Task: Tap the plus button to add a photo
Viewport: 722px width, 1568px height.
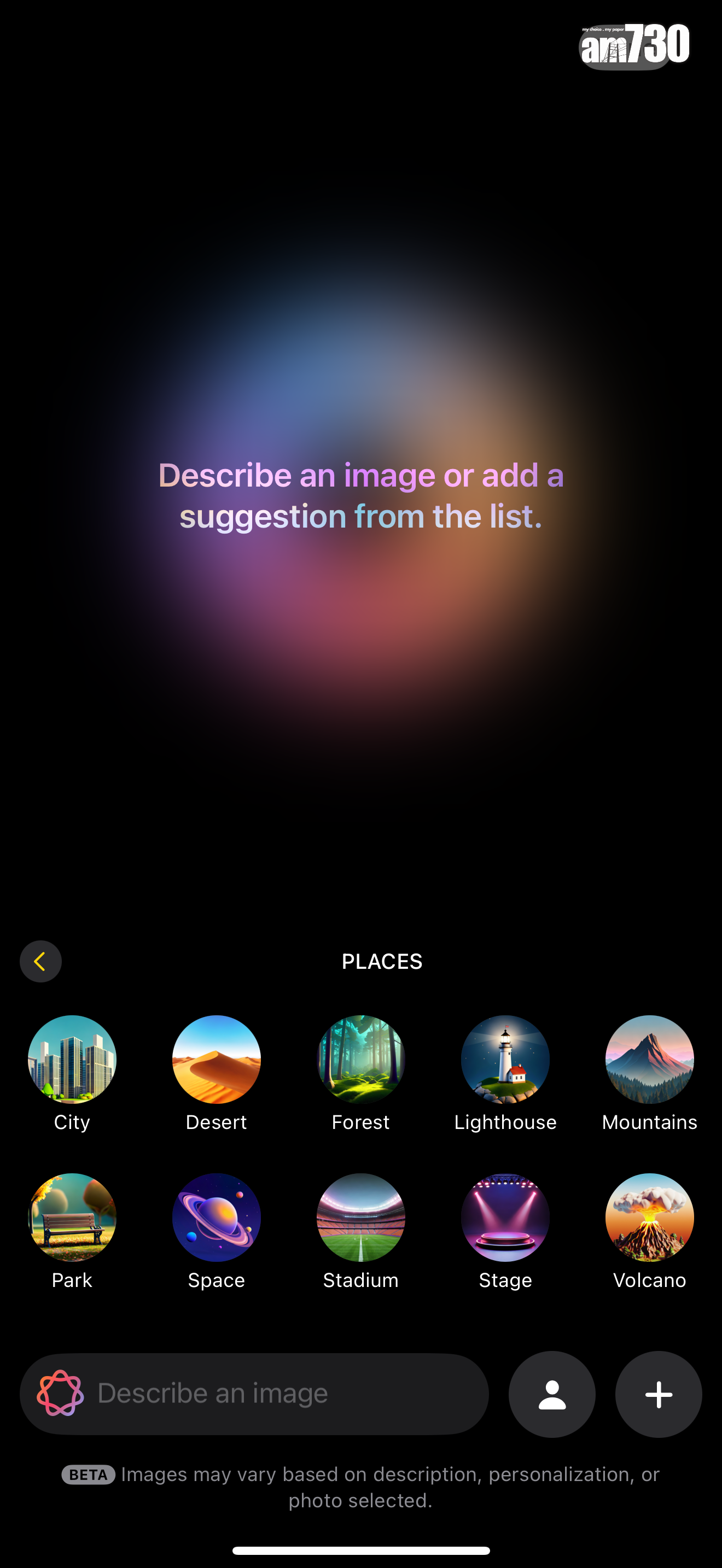Action: pos(658,1394)
